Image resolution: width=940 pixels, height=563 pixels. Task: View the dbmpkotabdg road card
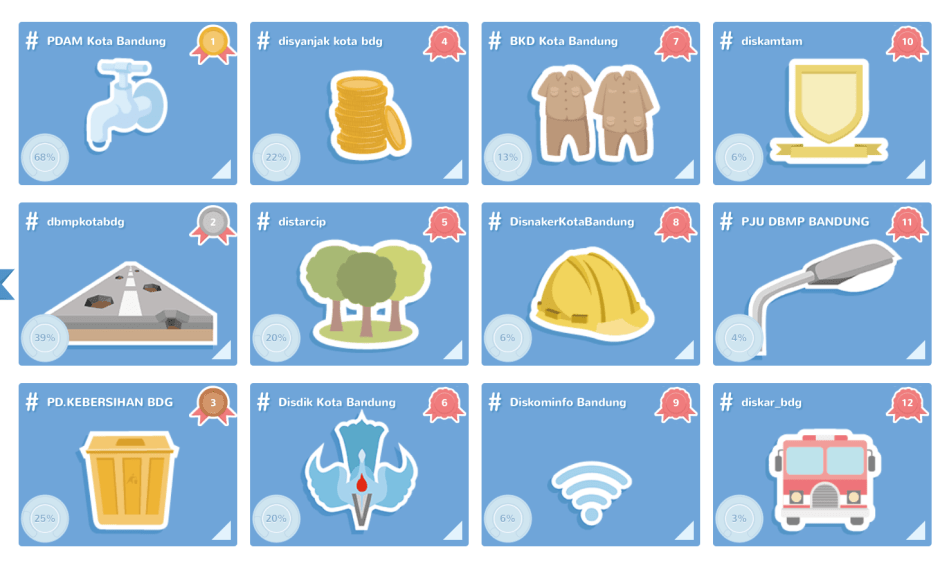127,285
